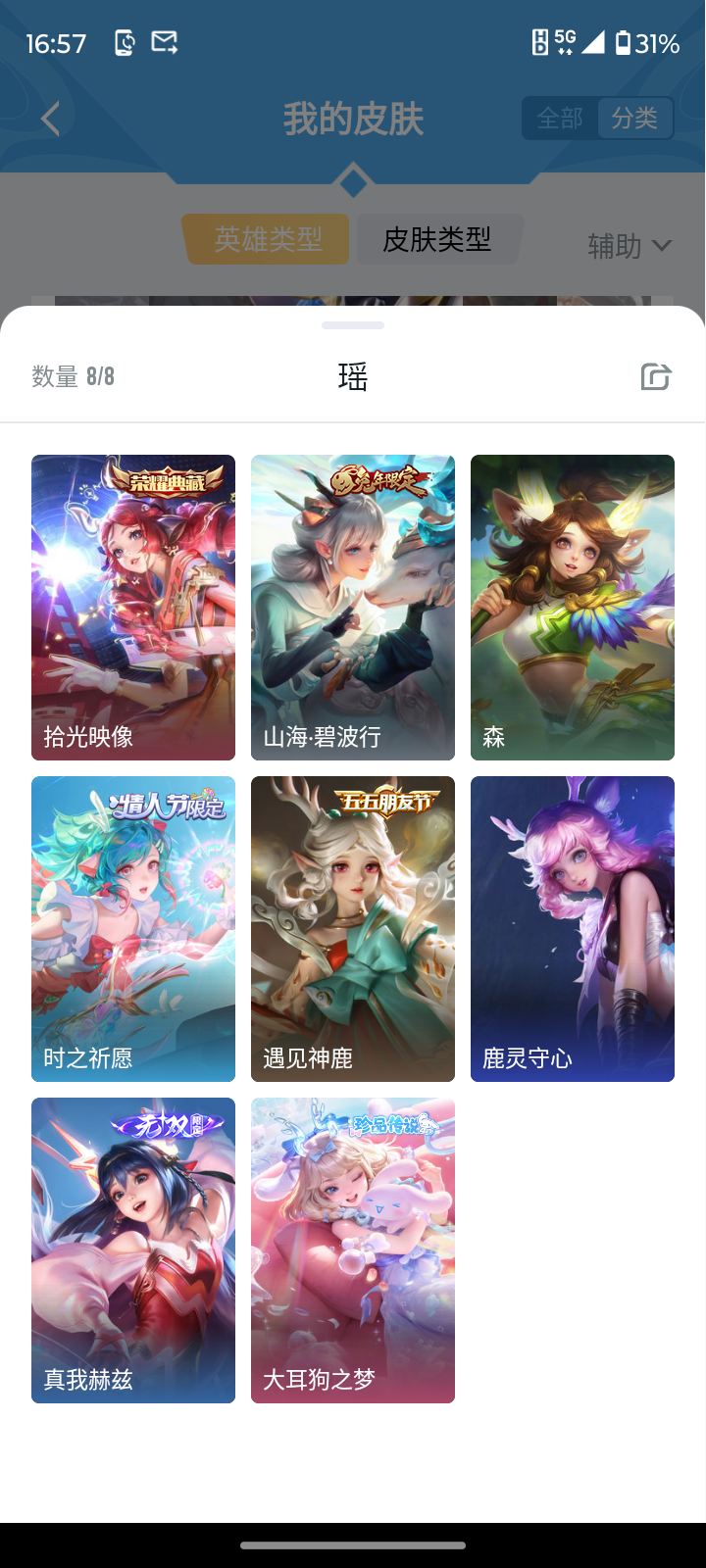Open the 拾光映像 skin card

pyautogui.click(x=133, y=607)
